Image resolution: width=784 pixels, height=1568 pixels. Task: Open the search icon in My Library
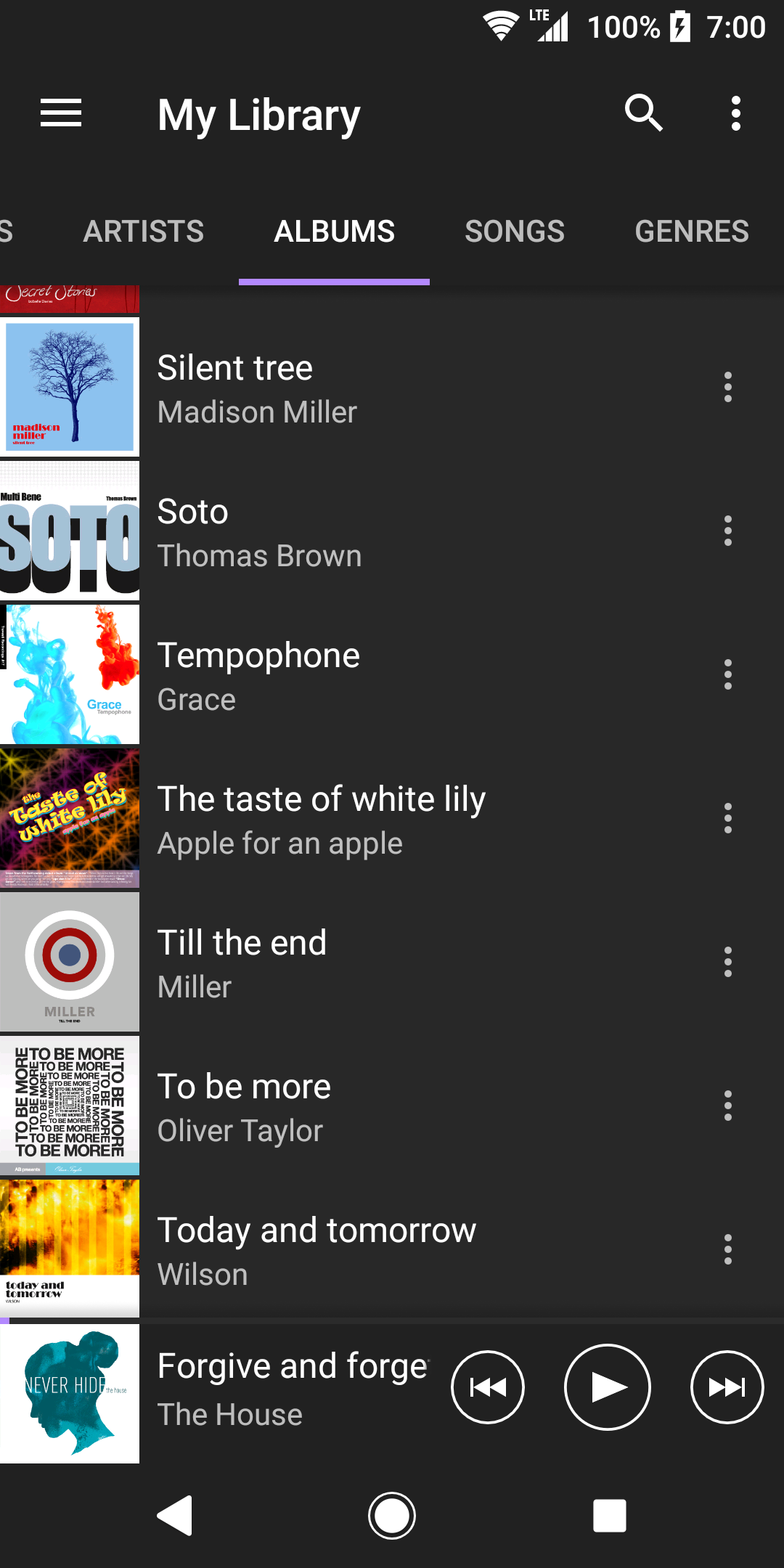[643, 113]
